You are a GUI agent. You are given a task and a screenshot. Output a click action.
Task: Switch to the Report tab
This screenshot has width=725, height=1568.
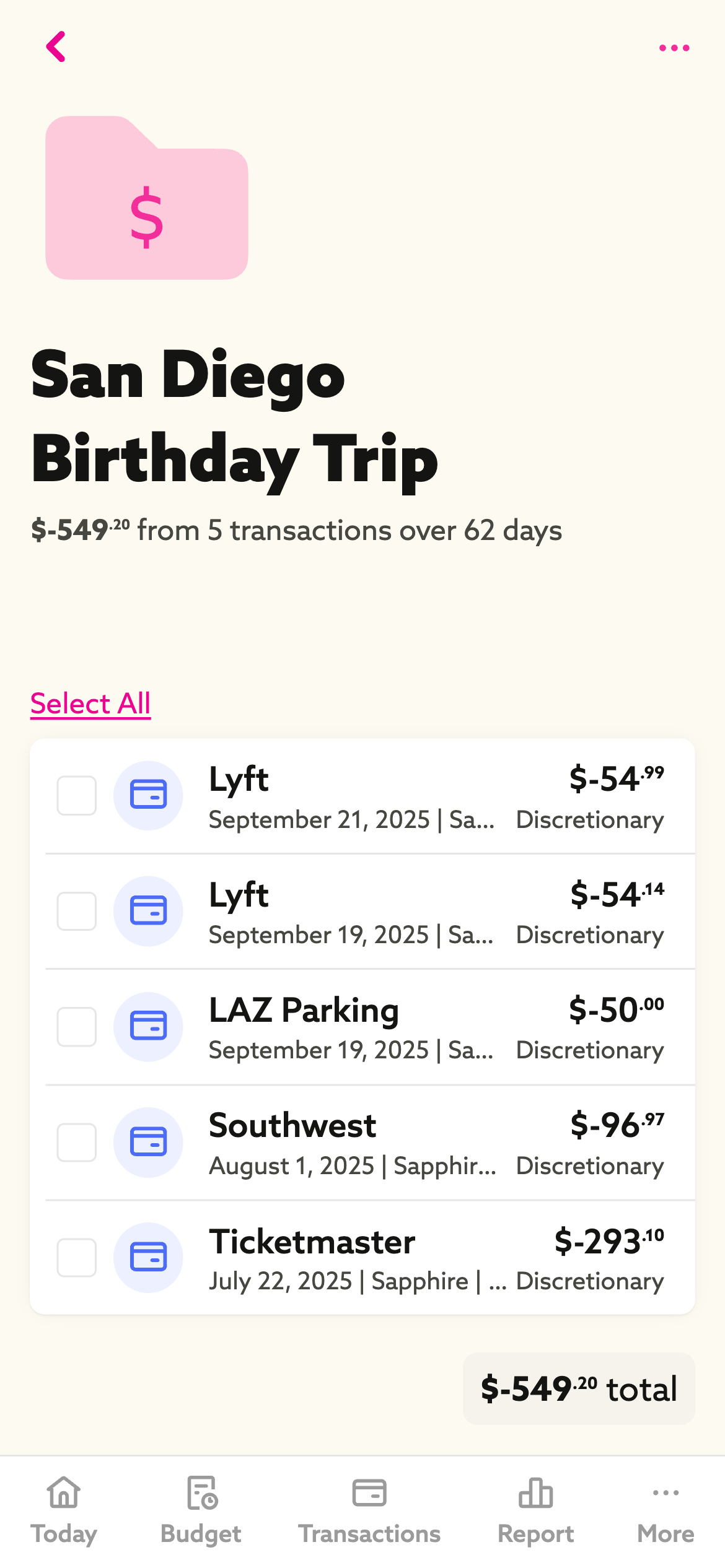point(536,1510)
